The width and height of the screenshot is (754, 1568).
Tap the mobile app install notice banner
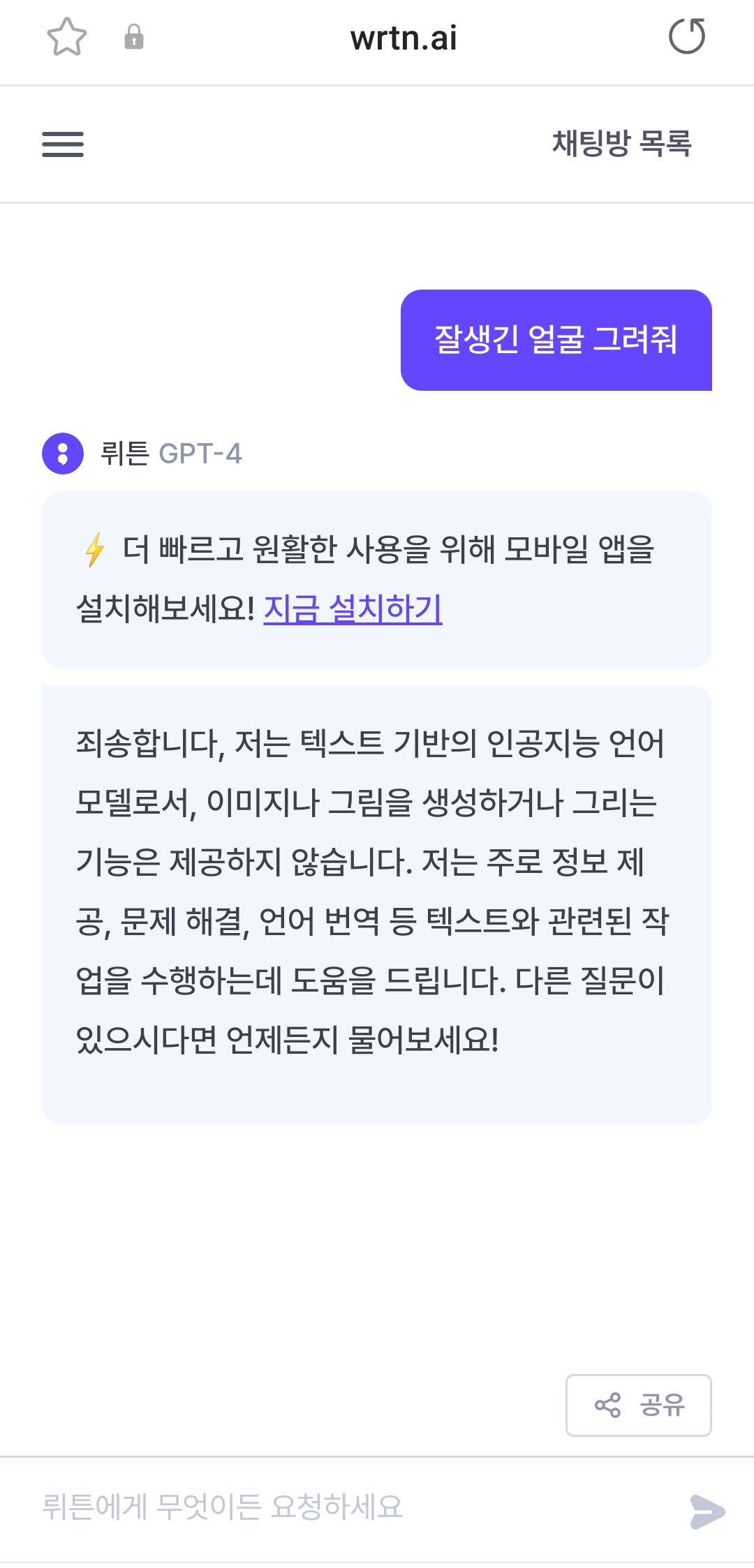[377, 581]
